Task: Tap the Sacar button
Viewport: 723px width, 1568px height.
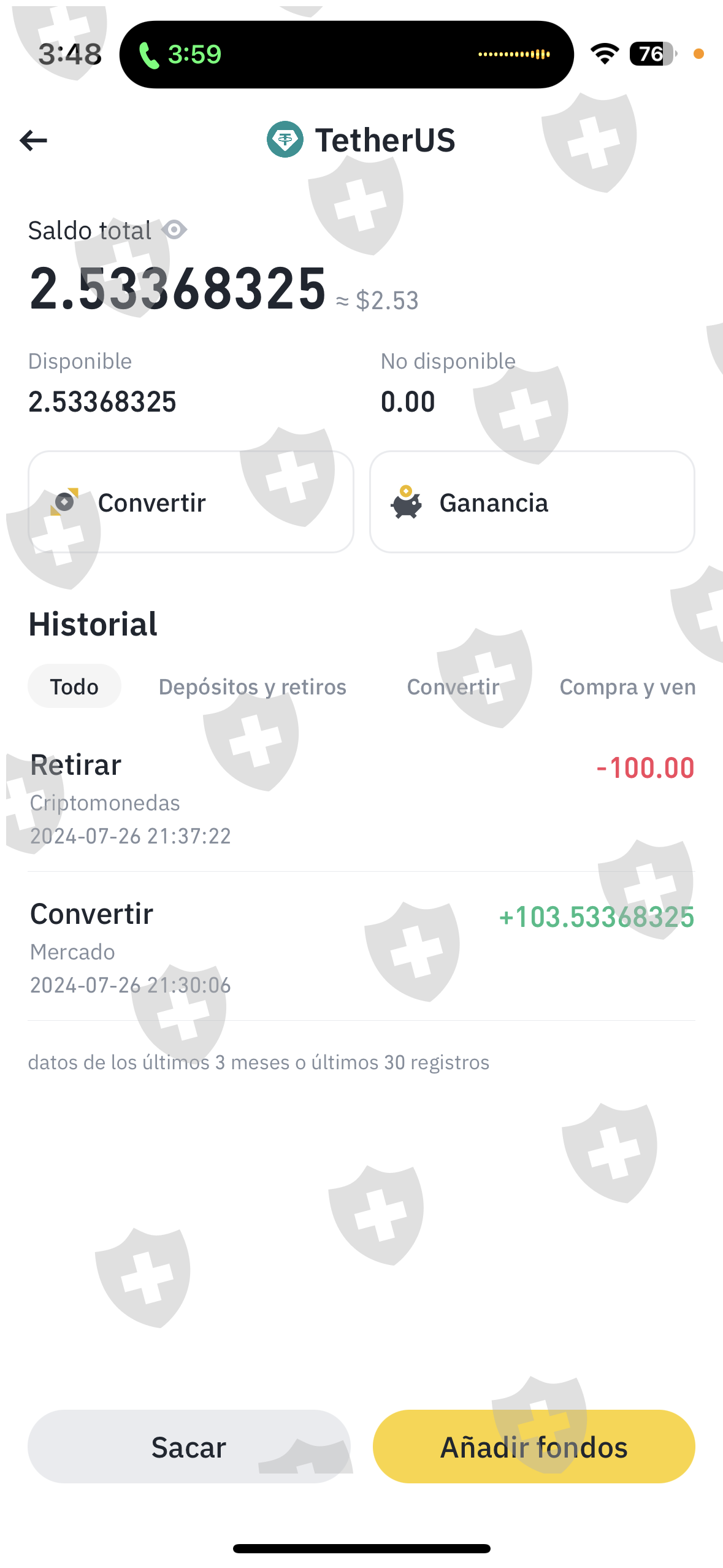Action: [189, 1447]
